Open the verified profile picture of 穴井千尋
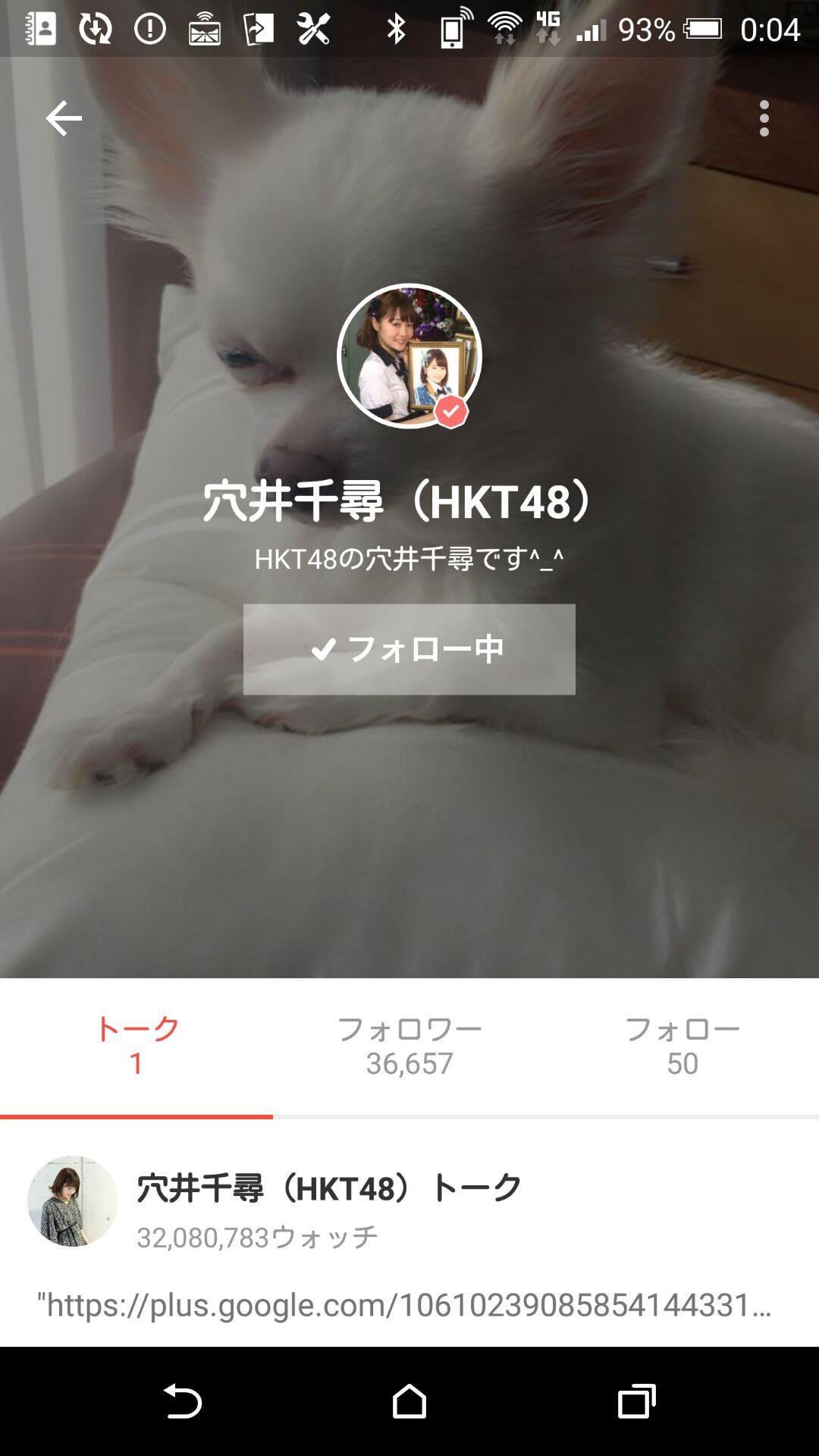The width and height of the screenshot is (819, 1456). (x=409, y=356)
